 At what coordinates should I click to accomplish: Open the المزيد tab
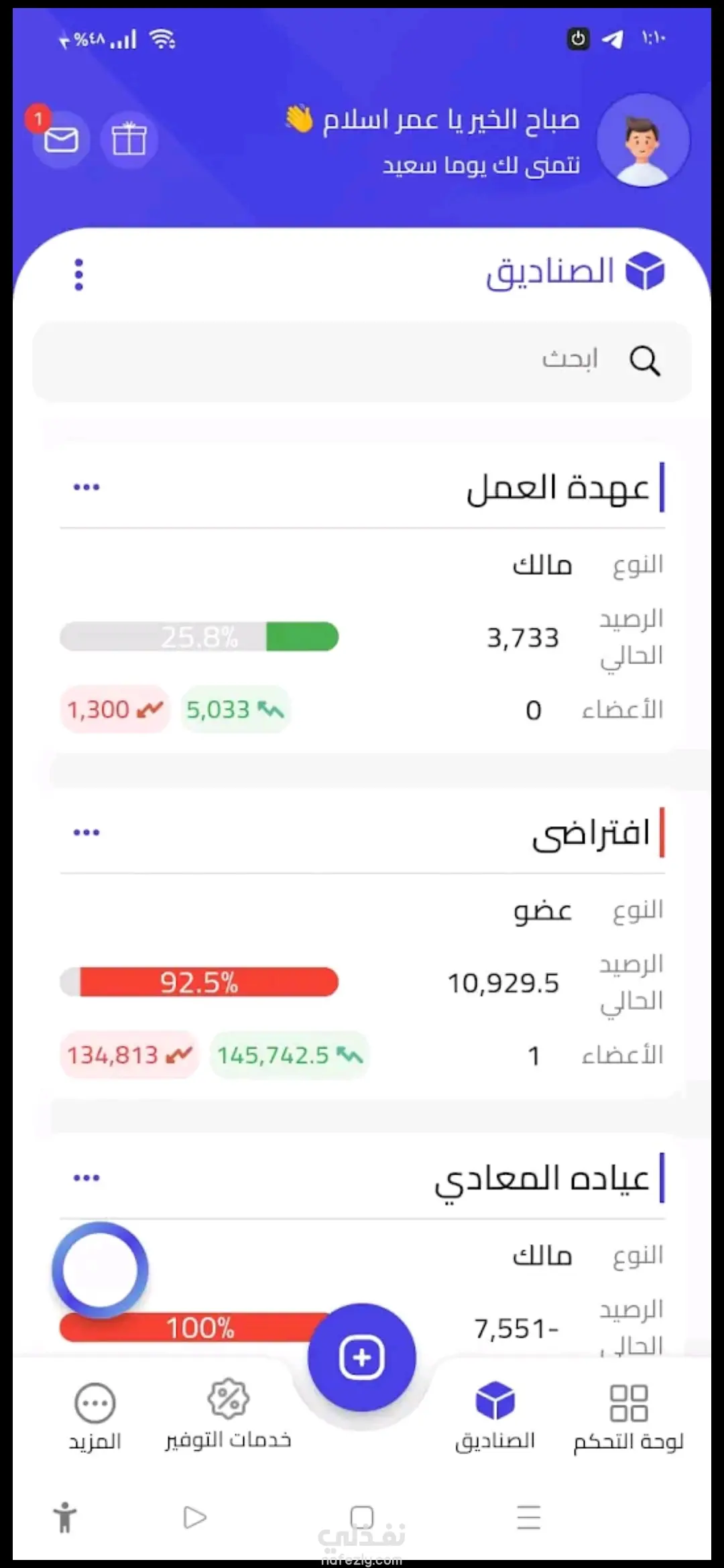pyautogui.click(x=95, y=1415)
